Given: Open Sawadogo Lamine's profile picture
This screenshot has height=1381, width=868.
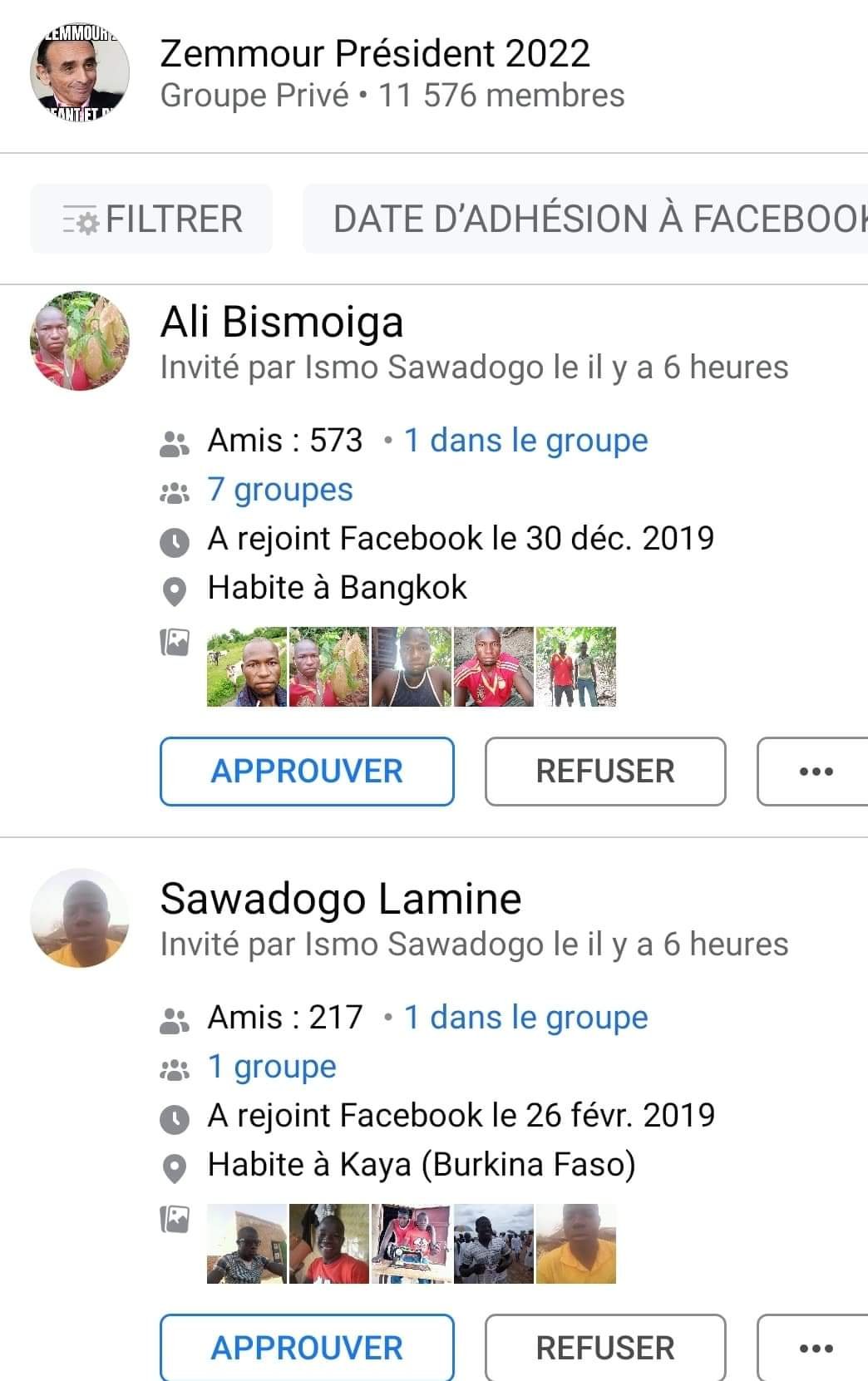Looking at the screenshot, I should pyautogui.click(x=80, y=918).
